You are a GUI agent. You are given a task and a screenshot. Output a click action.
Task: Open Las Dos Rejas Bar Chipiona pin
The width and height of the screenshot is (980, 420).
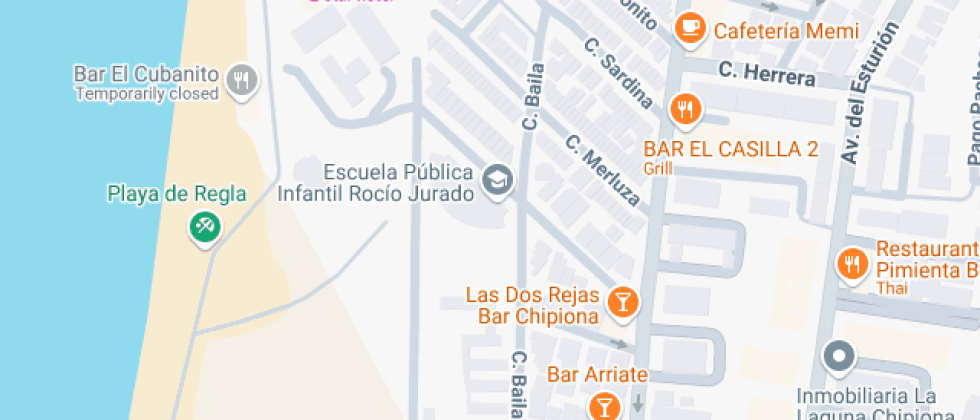pyautogui.click(x=622, y=300)
